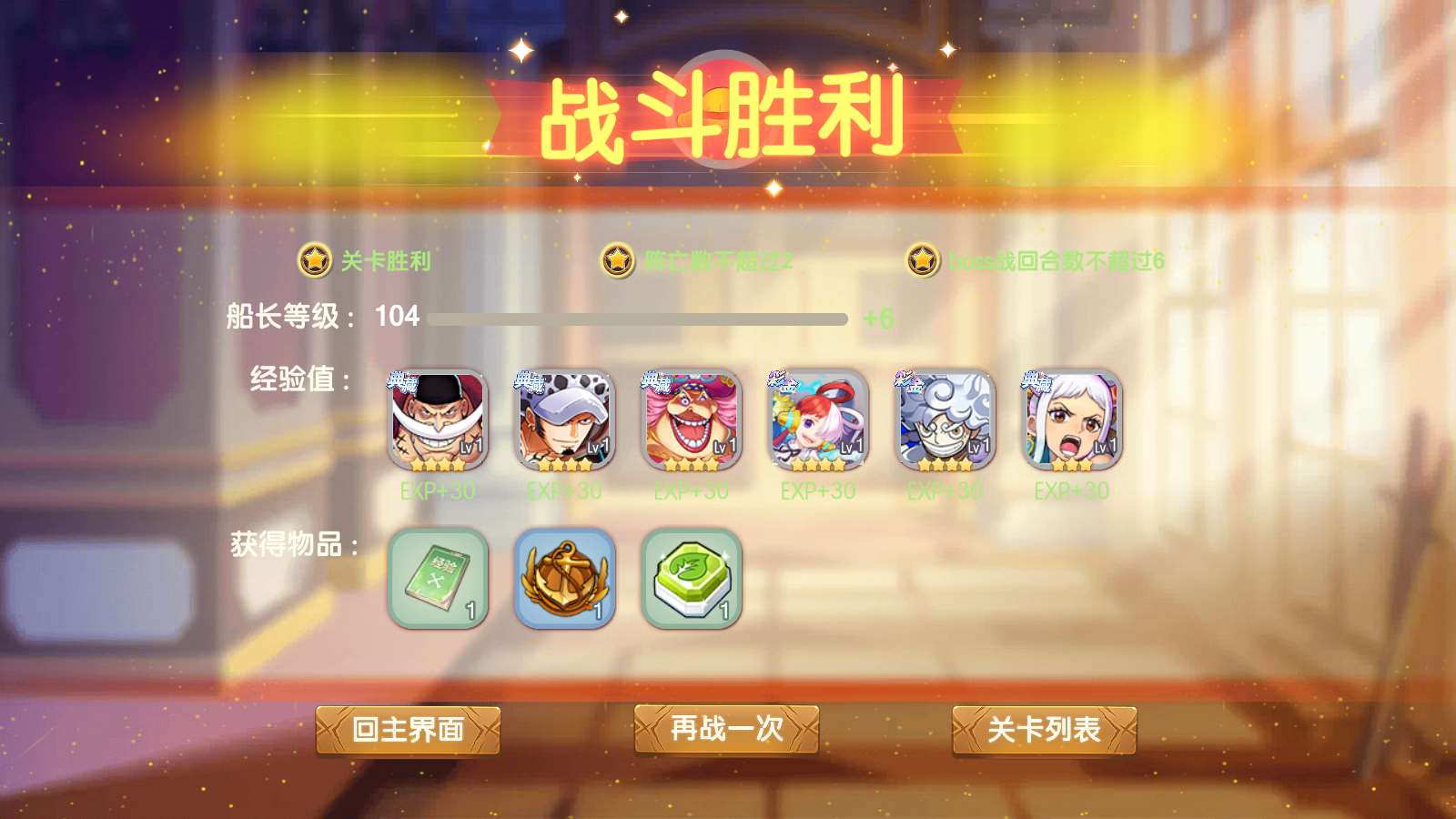Viewport: 1456px width, 819px height.
Task: View the green leaf gem reward
Action: (x=691, y=579)
